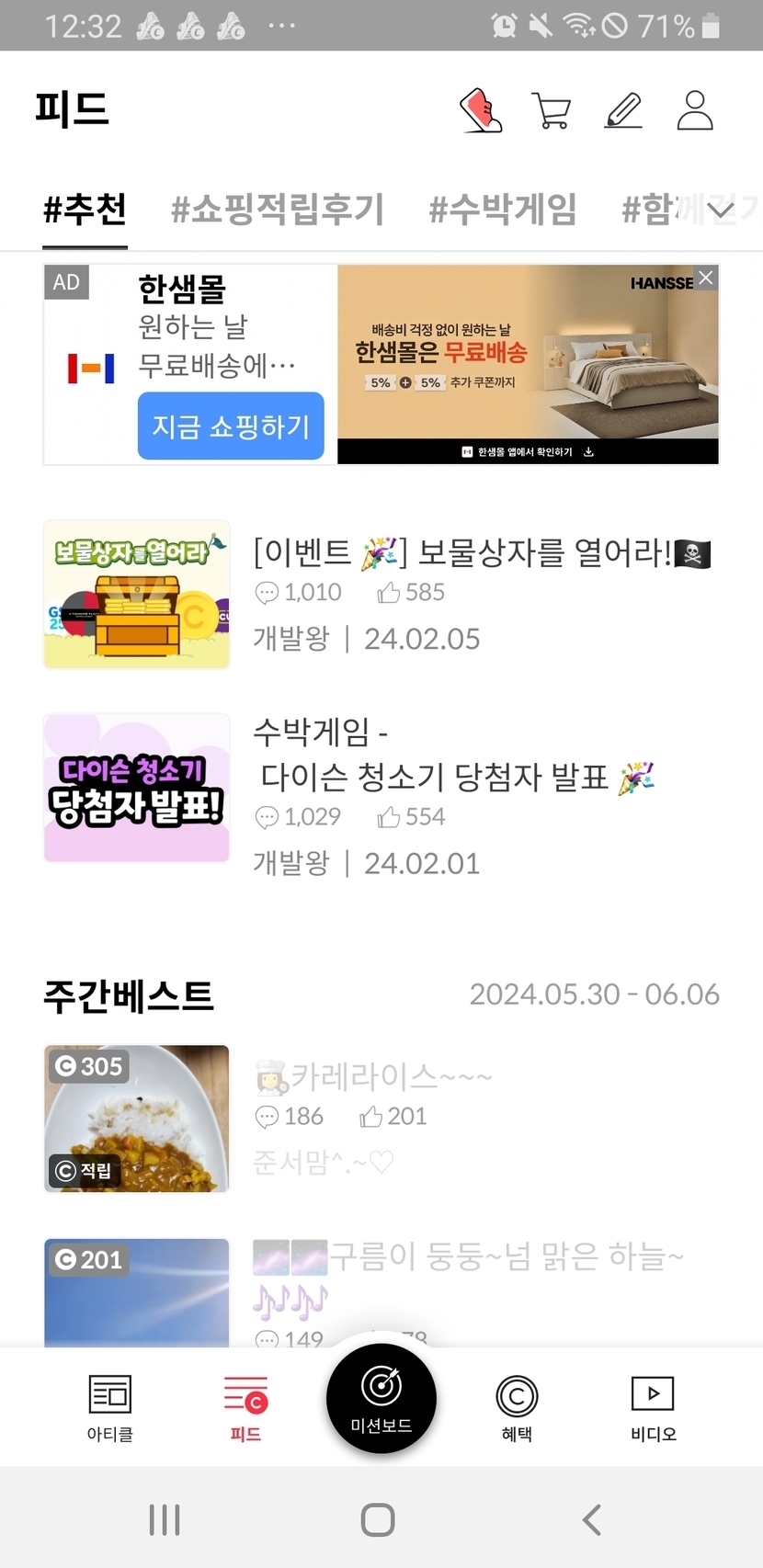Write a new post with the pencil icon
763x1568 pixels.
tap(623, 110)
